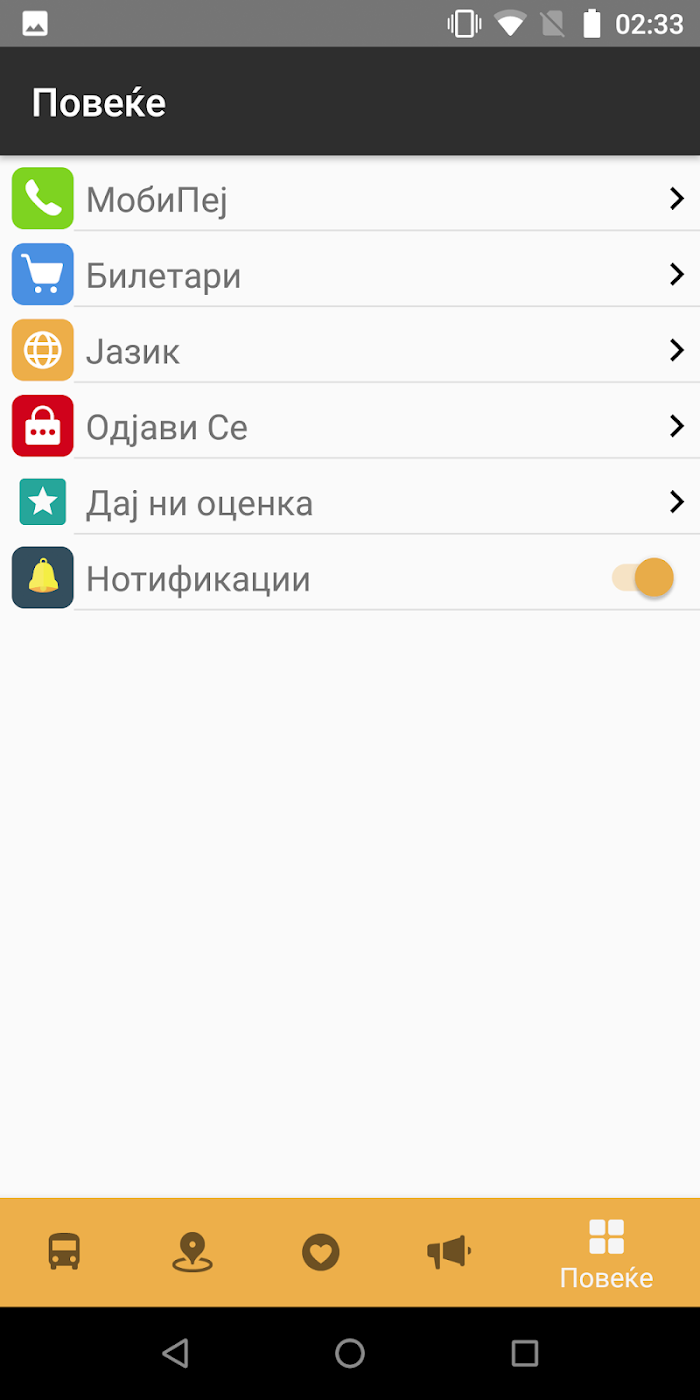Toggle the Нотификации switch

click(643, 578)
